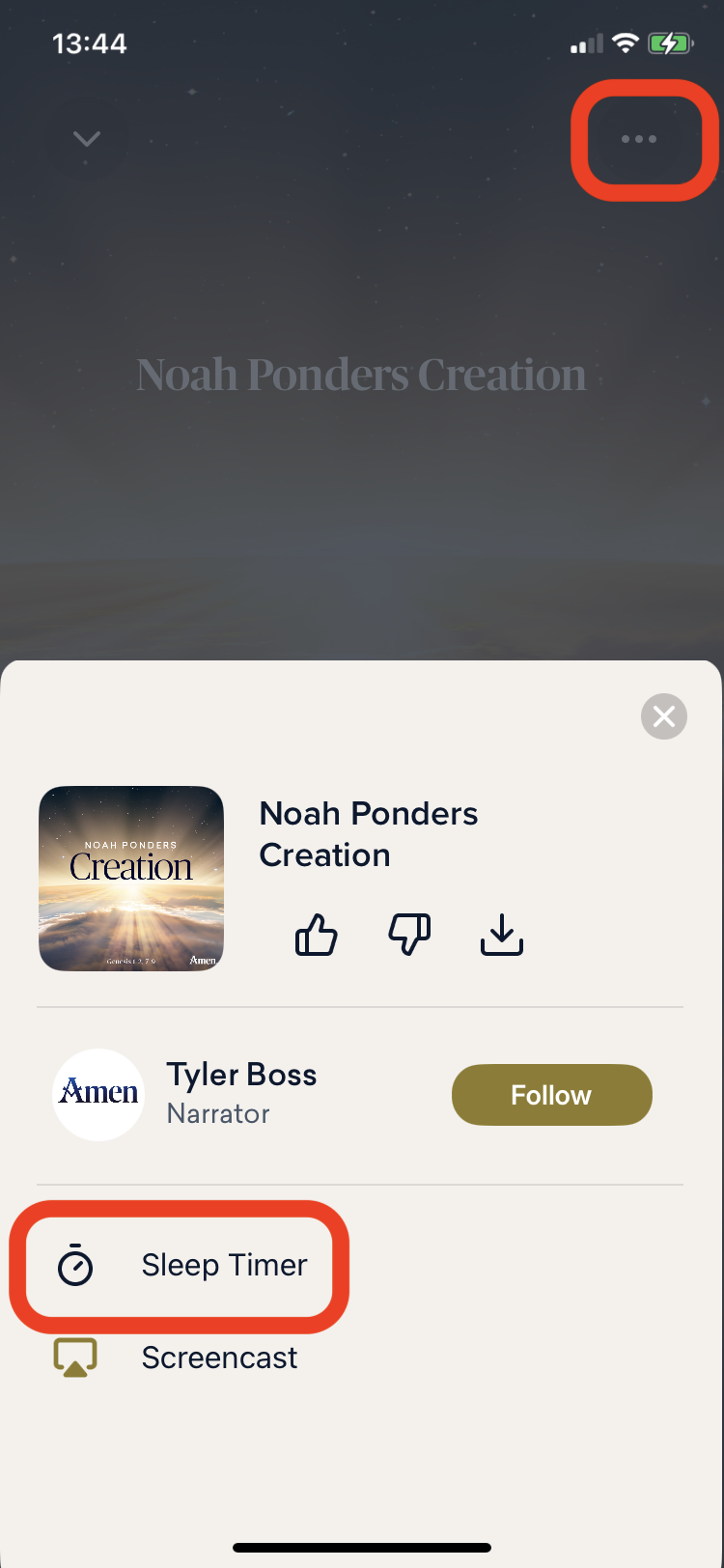This screenshot has width=724, height=1568.
Task: Open narrator Tyler Boss's profile
Action: click(x=240, y=1093)
